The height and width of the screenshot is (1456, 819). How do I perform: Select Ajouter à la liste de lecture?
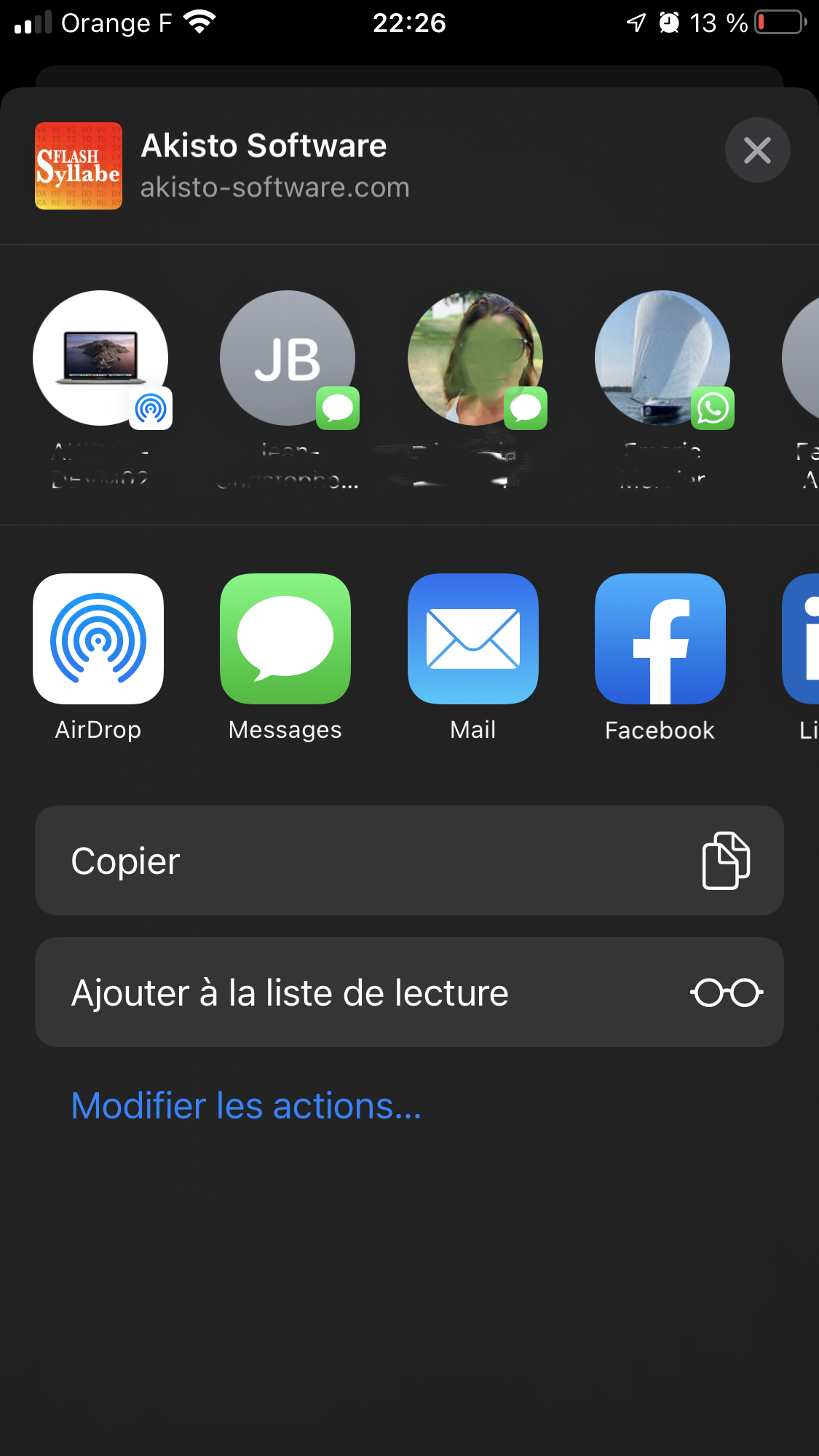tap(409, 992)
